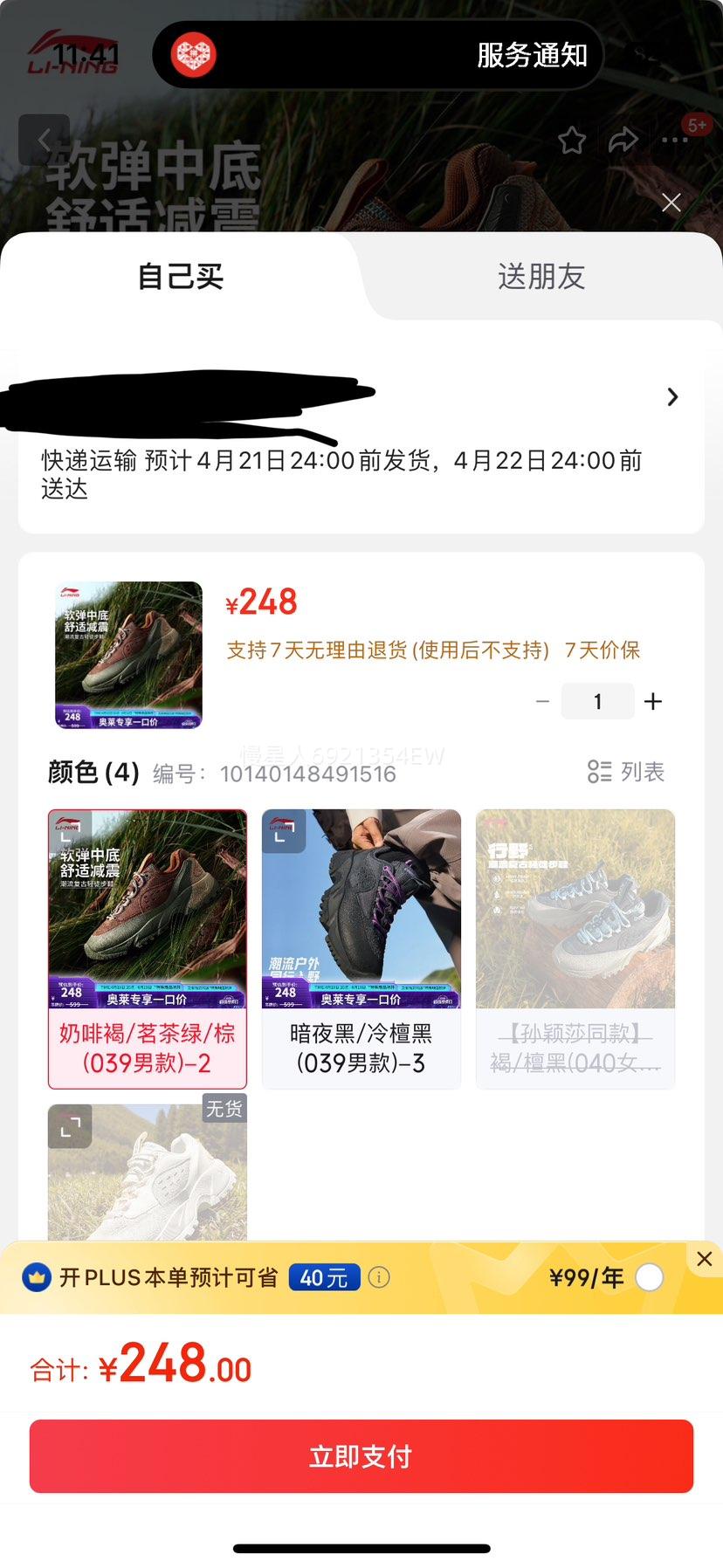The height and width of the screenshot is (1568, 723).
Task: Close the purchase options sheet
Action: click(671, 203)
